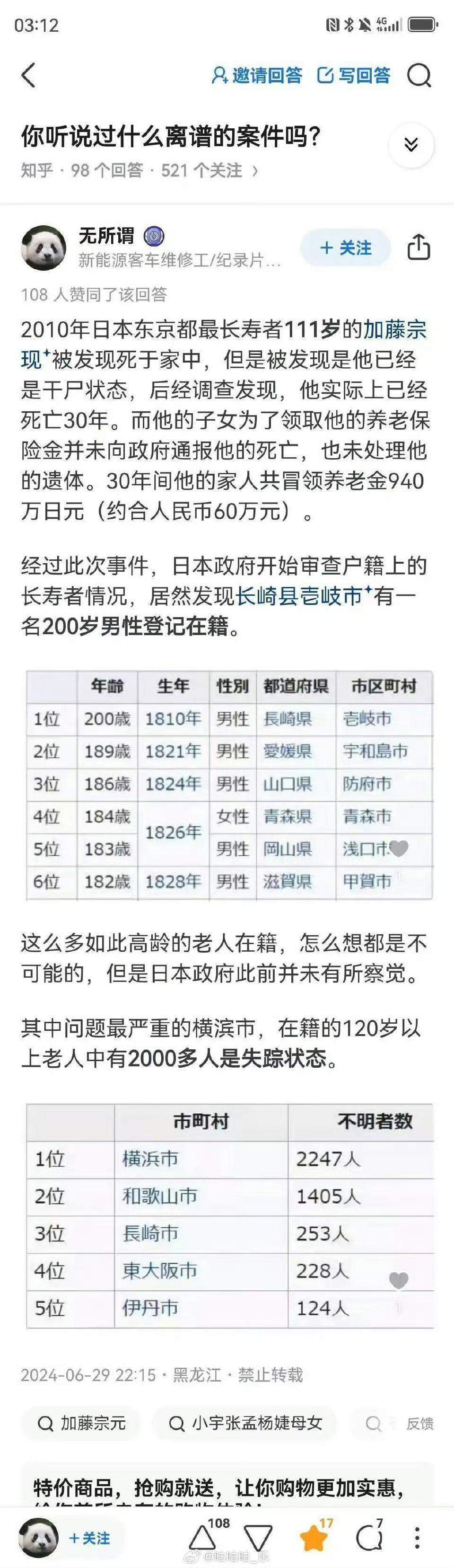Image resolution: width=454 pixels, height=1568 pixels.
Task: Tap 反馈 to send feedback
Action: [x=420, y=1423]
